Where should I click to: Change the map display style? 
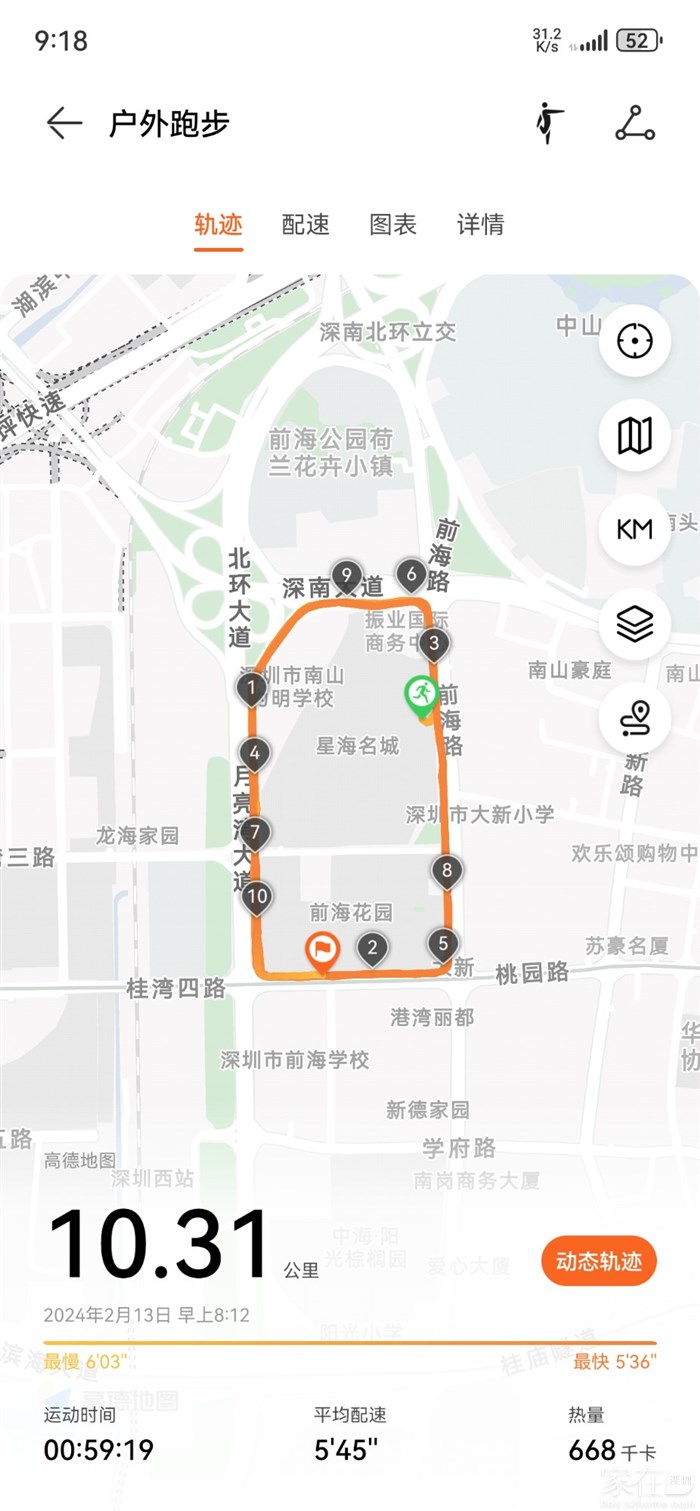(634, 435)
